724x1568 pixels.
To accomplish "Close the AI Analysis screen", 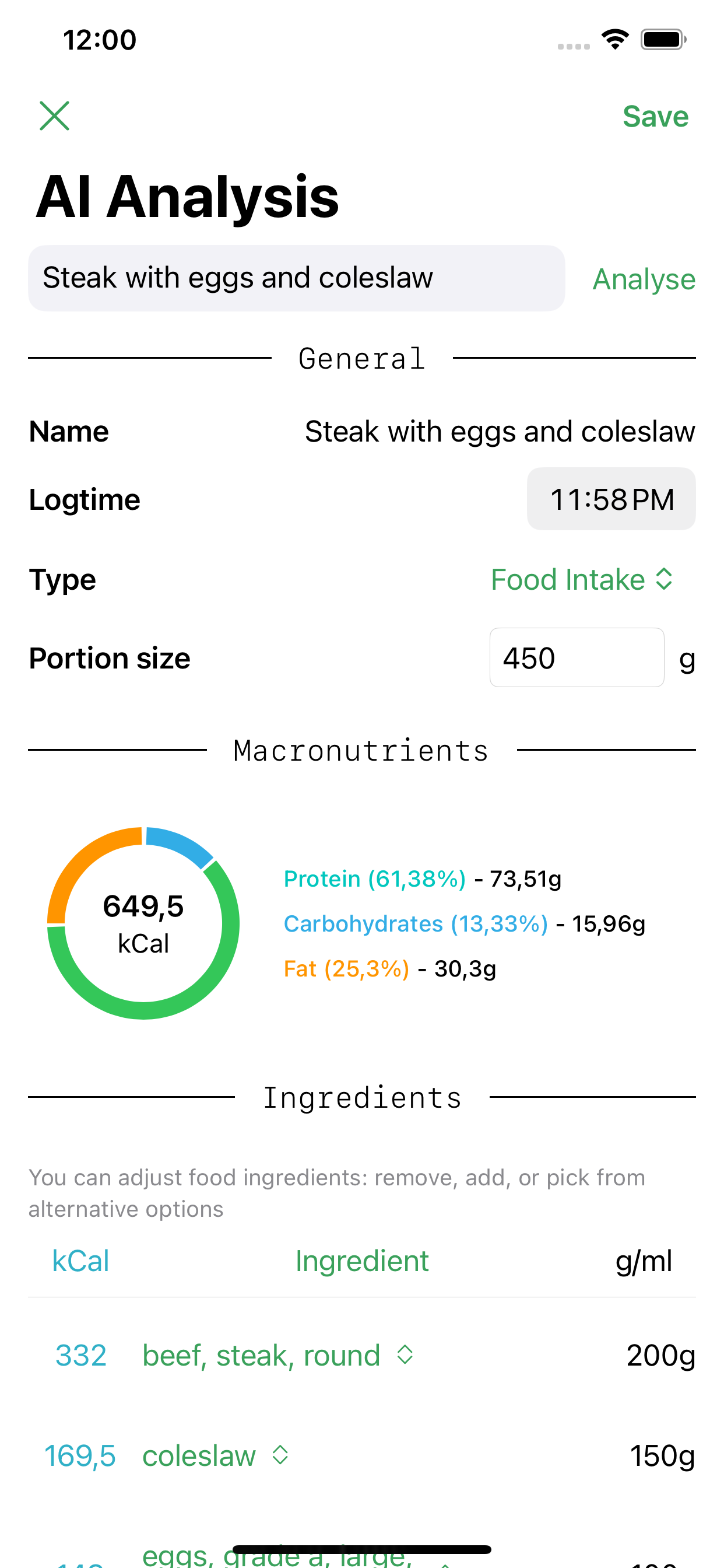I will pyautogui.click(x=54, y=116).
